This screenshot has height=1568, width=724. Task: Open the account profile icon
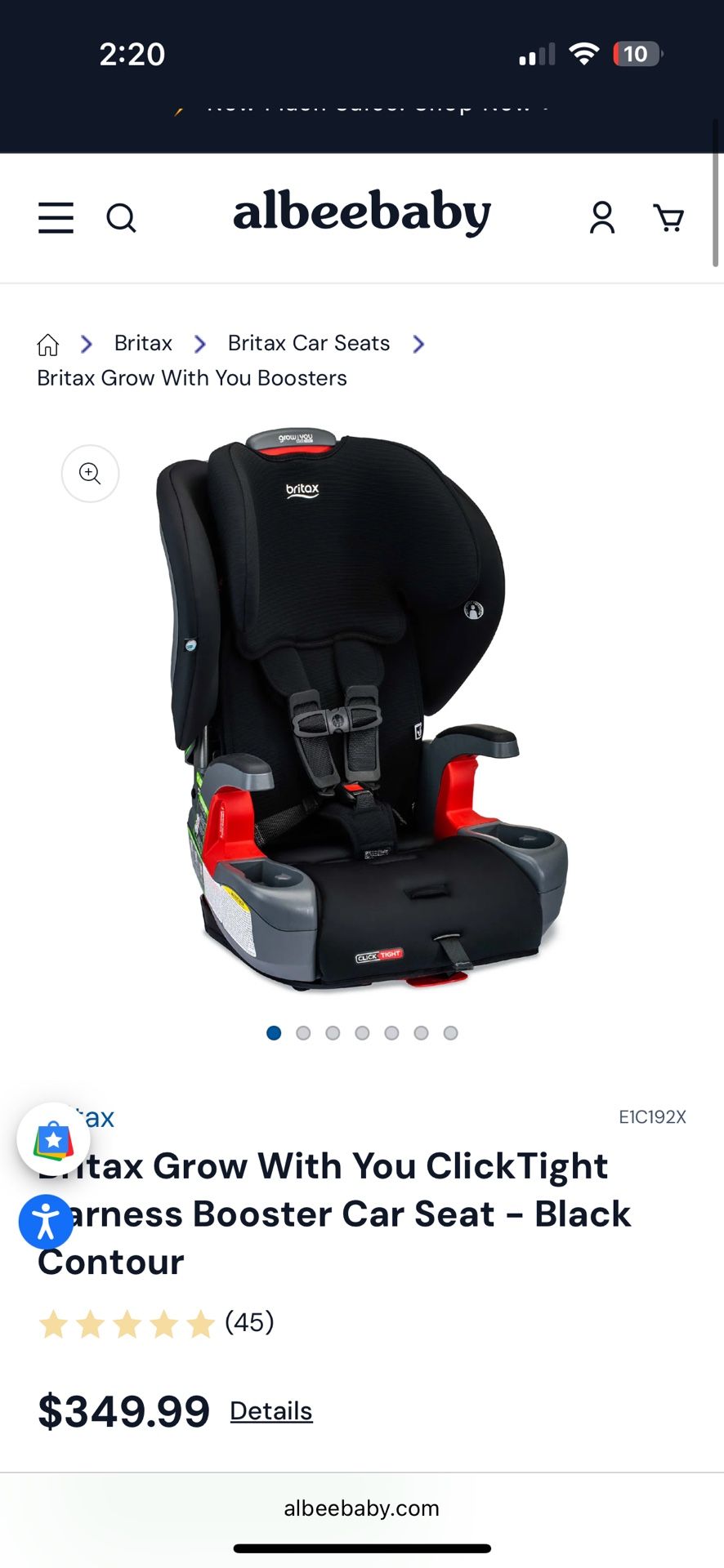[601, 218]
